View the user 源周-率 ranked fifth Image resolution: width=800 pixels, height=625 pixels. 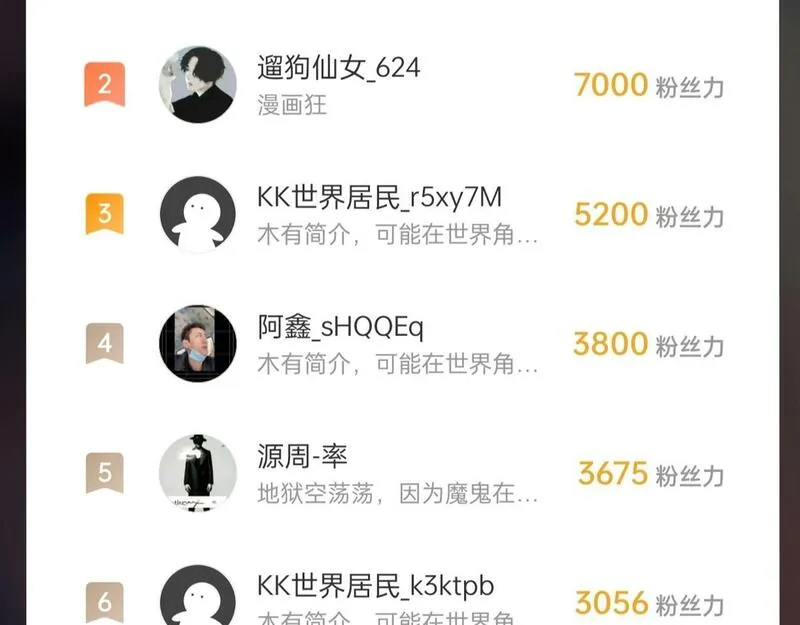coord(403,473)
